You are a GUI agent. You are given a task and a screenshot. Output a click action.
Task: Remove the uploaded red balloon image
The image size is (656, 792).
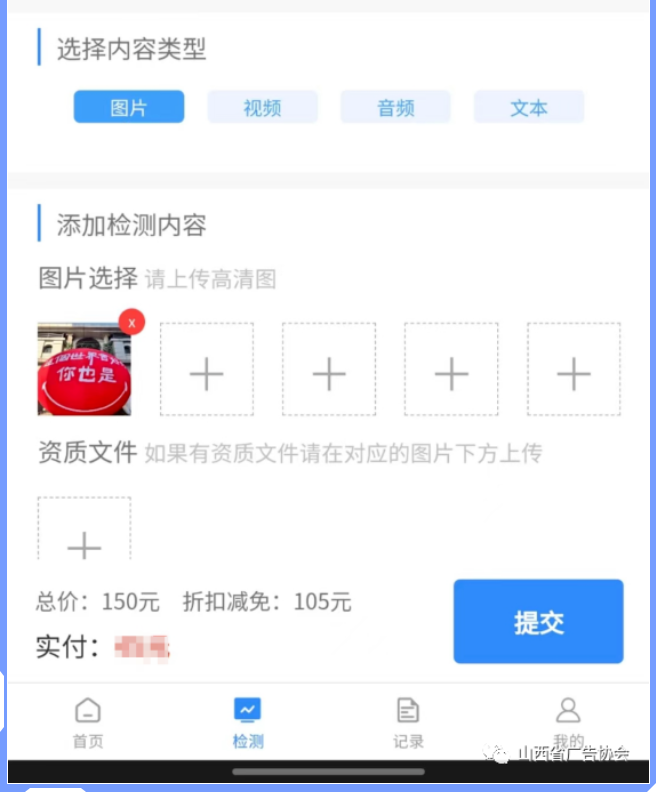click(x=132, y=322)
